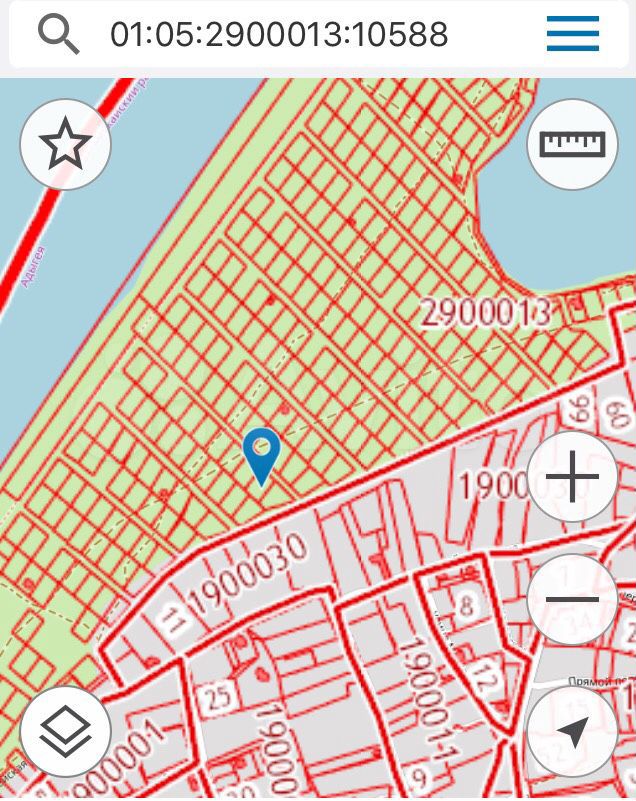Open the hamburger menu
This screenshot has height=801, width=636.
click(x=573, y=35)
